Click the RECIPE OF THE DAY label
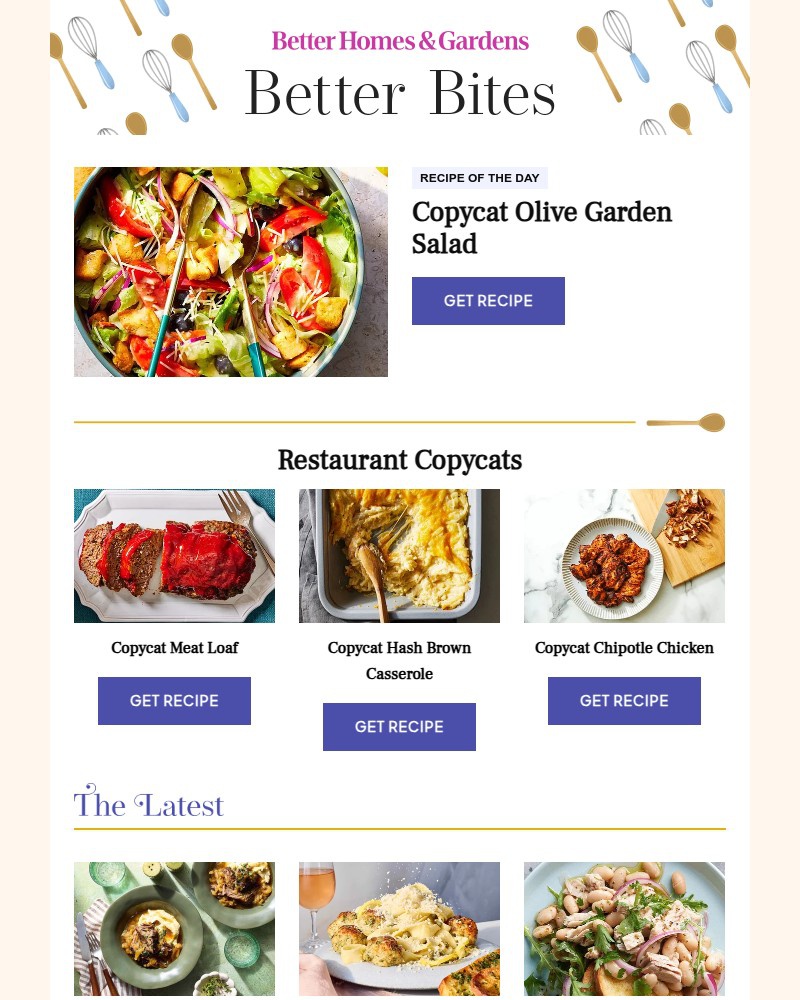The height and width of the screenshot is (1000, 800). click(x=479, y=178)
